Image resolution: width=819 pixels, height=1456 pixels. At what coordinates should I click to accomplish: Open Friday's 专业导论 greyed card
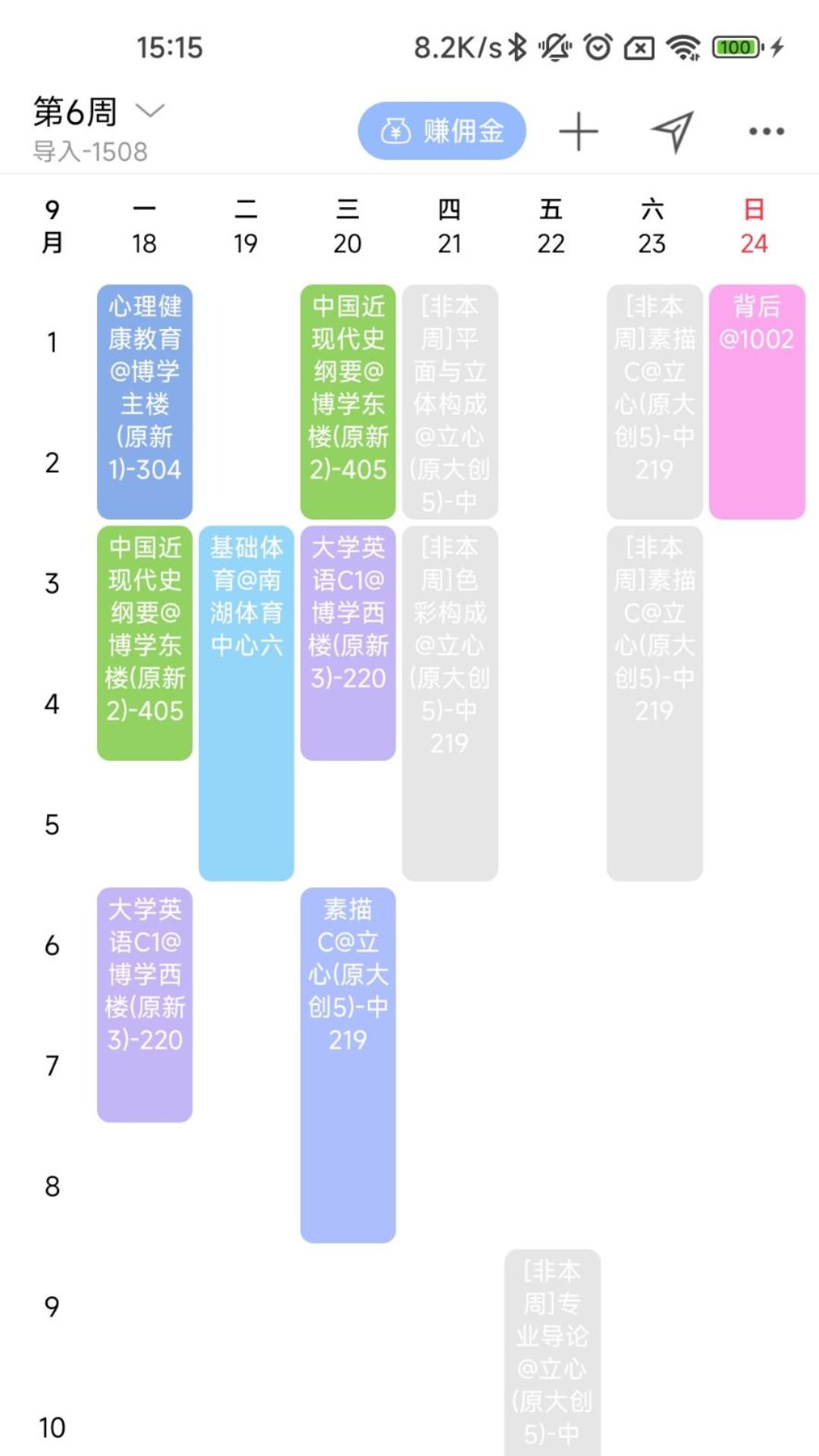(x=552, y=1351)
